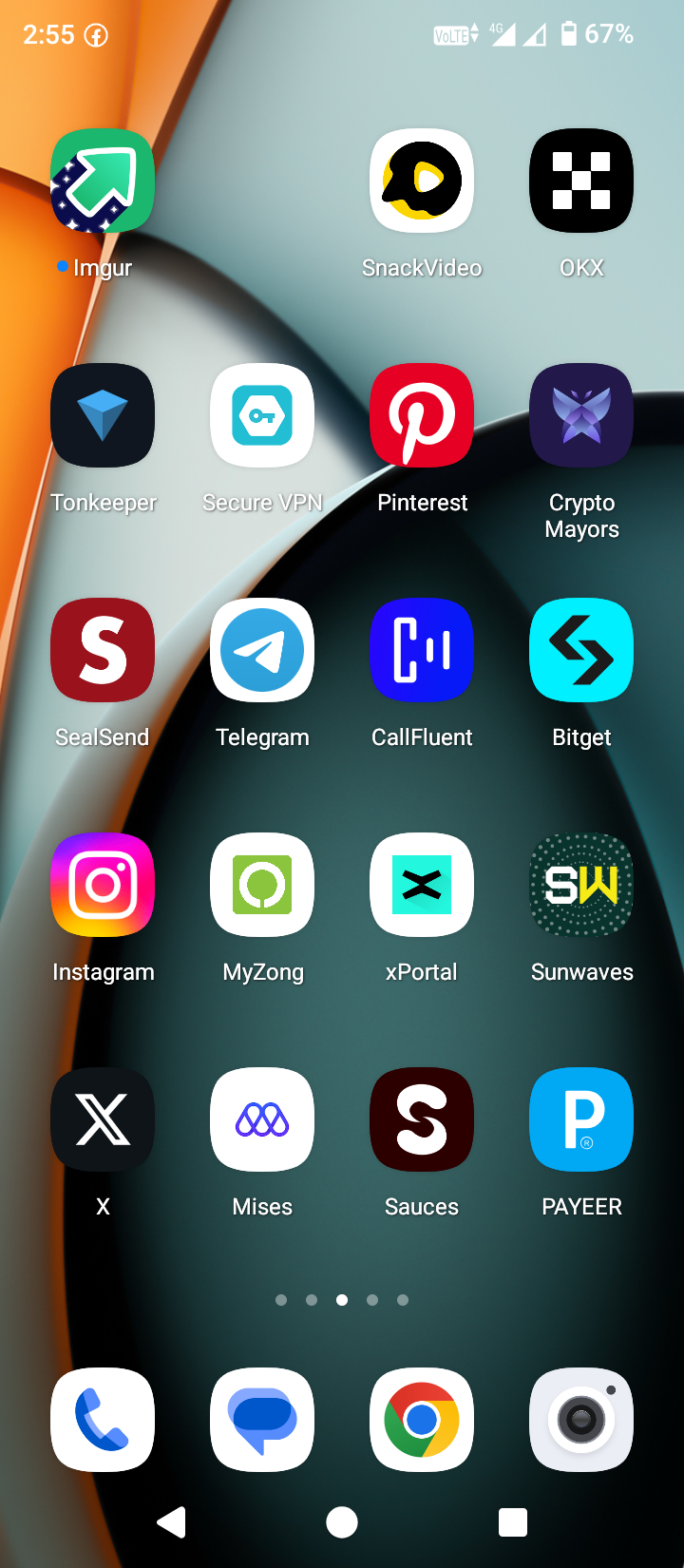The width and height of the screenshot is (684, 1568).
Task: Launch the Sunwaves app
Action: pyautogui.click(x=581, y=886)
